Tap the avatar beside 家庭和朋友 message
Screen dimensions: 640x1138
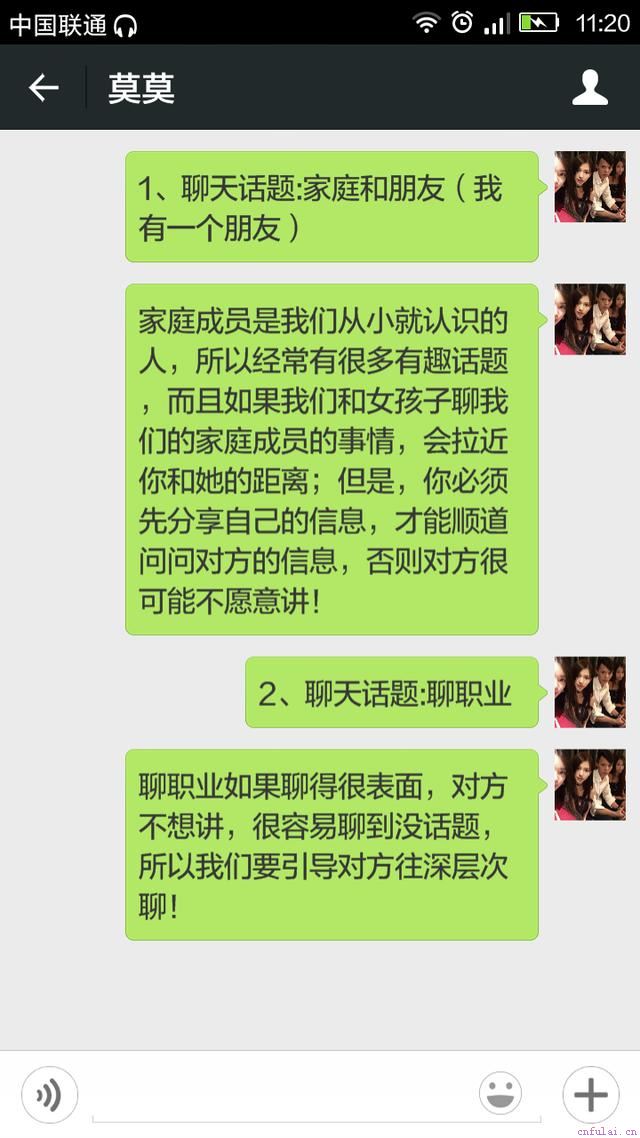click(x=590, y=187)
